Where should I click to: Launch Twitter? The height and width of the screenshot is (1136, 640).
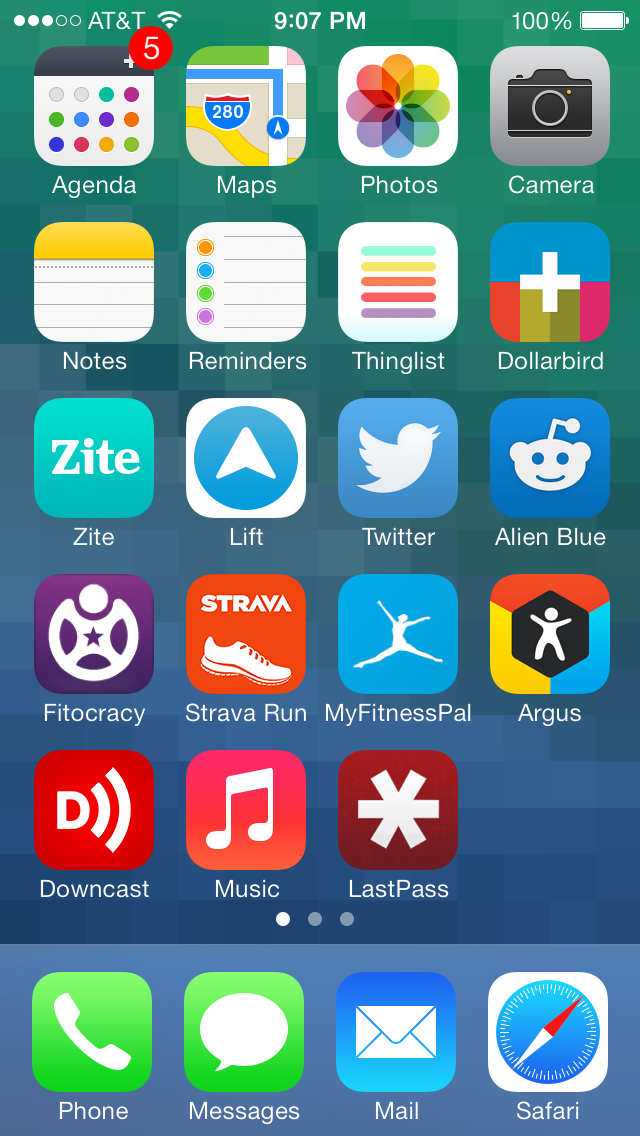(x=398, y=458)
